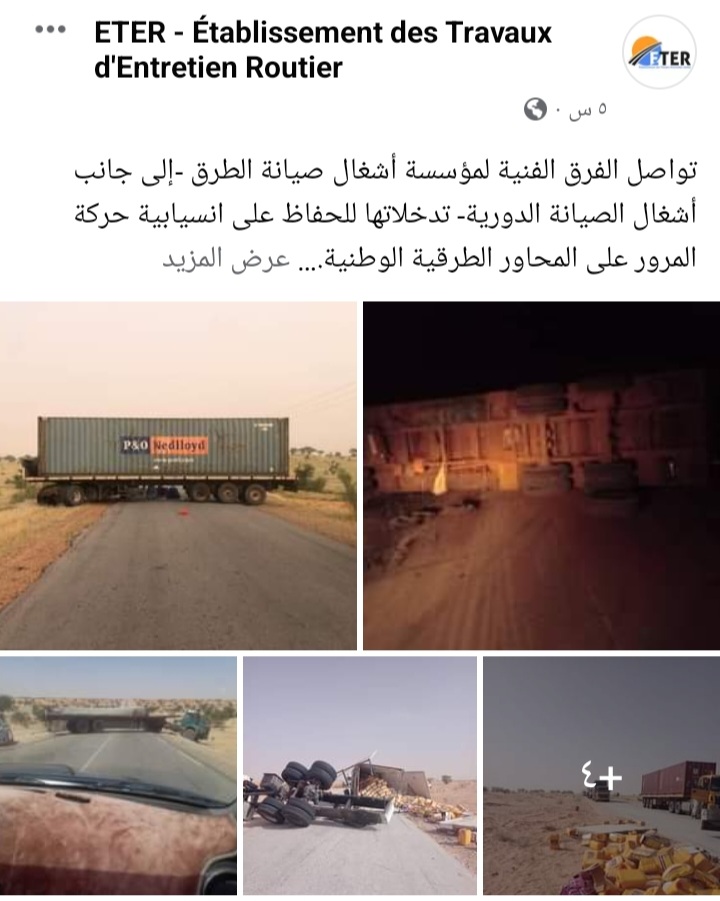Viewport: 720px width, 901px height.
Task: Open the post's three-dot options menu
Action: [50, 29]
